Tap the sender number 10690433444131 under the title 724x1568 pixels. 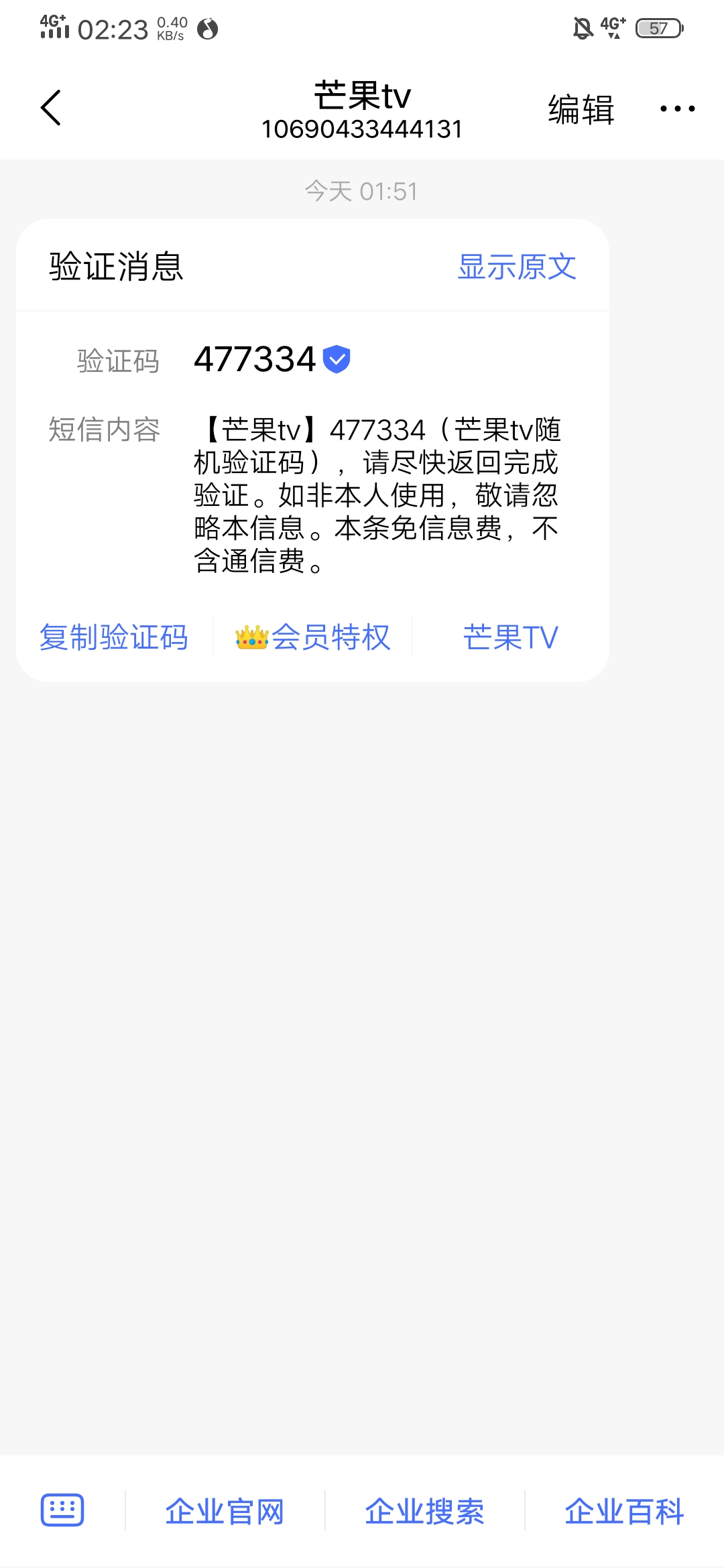coord(362,129)
